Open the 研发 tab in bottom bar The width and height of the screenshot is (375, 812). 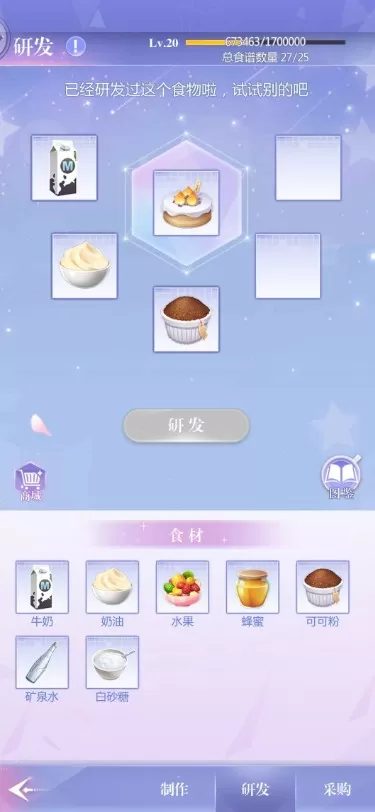pyautogui.click(x=255, y=789)
